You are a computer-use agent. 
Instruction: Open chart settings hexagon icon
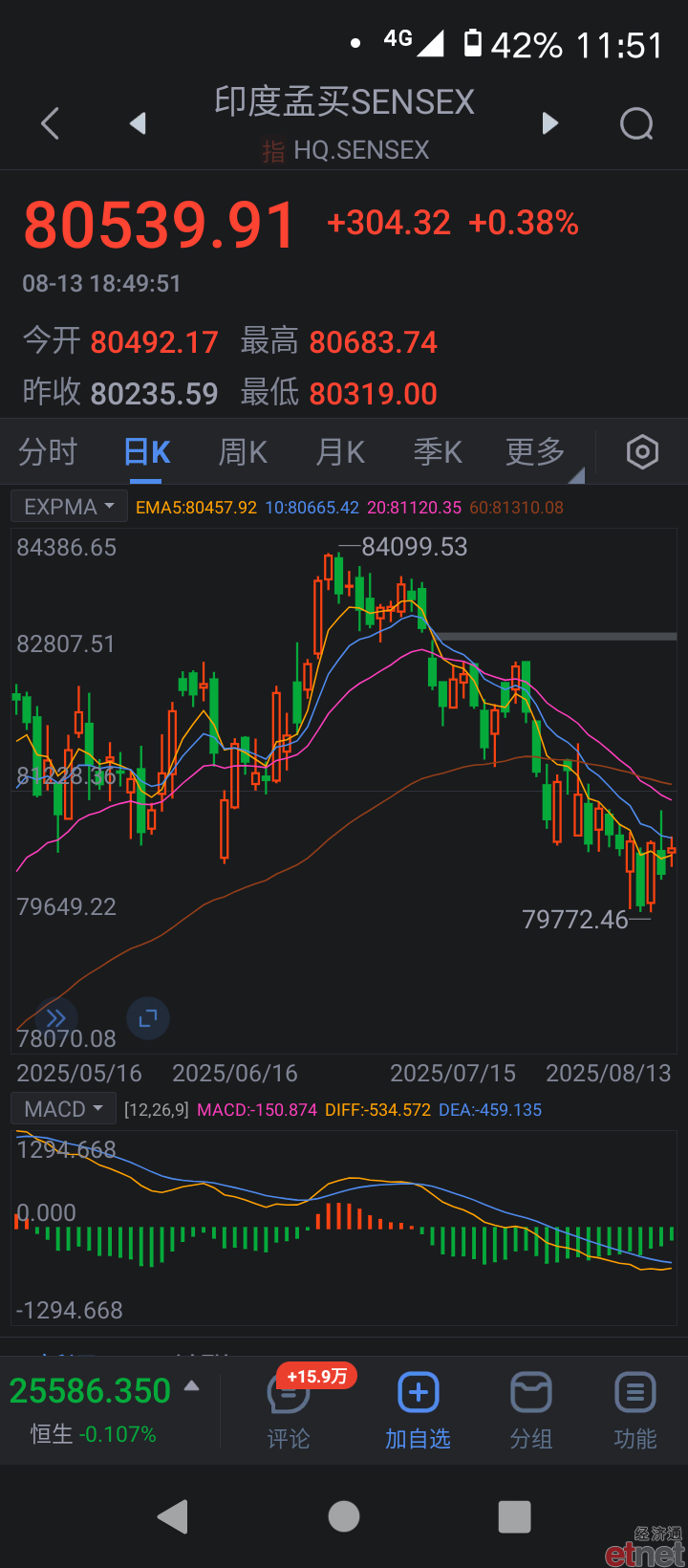click(642, 451)
